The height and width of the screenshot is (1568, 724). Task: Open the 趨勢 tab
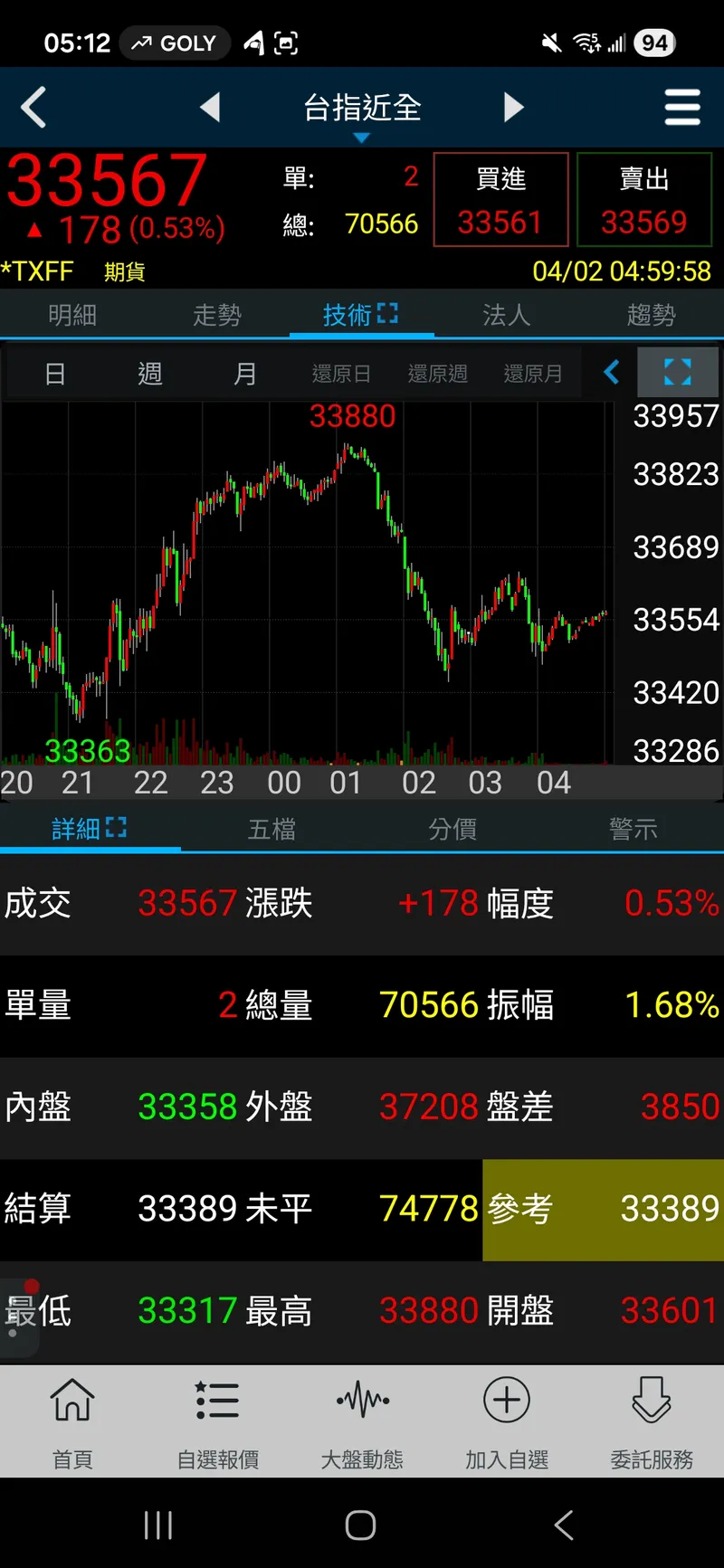pos(651,315)
